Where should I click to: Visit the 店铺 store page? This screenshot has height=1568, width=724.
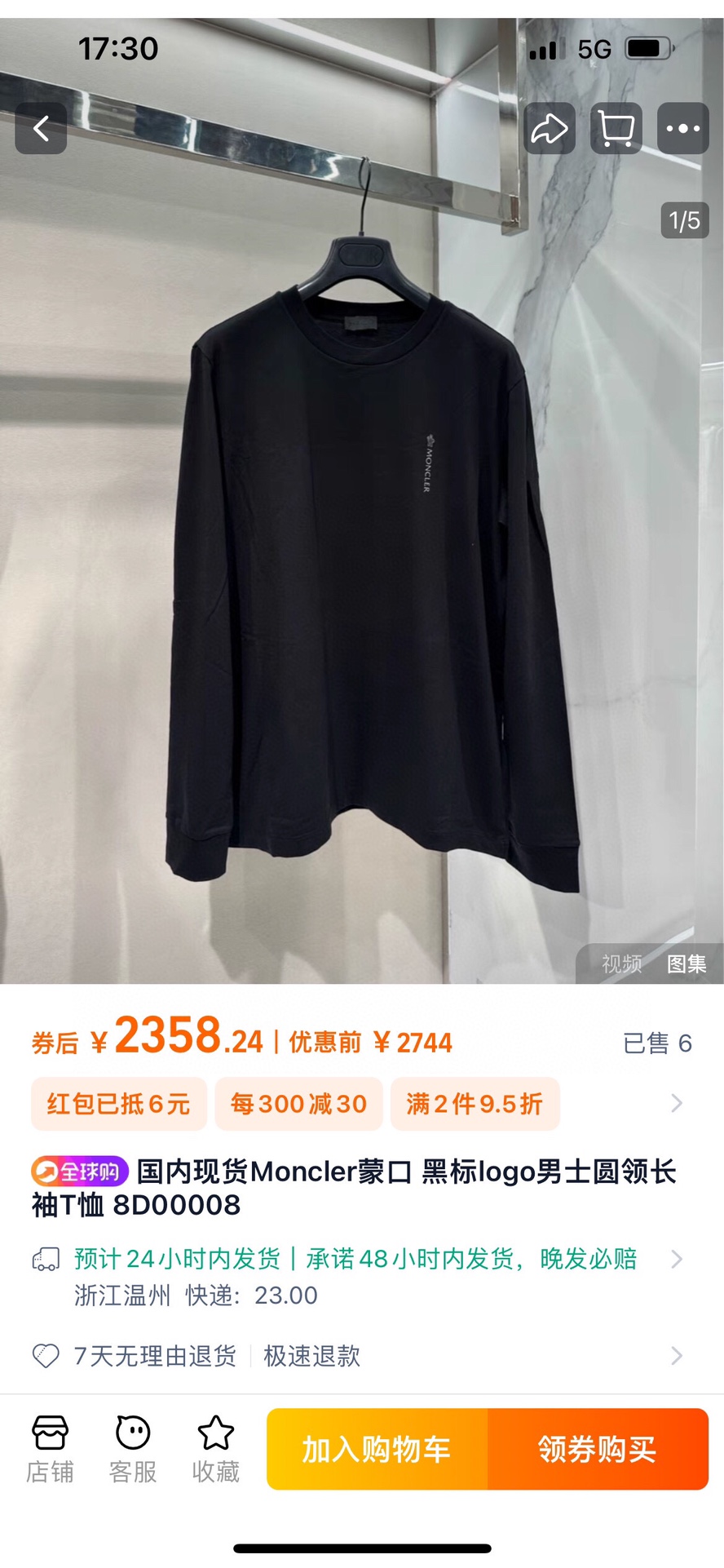(50, 1449)
